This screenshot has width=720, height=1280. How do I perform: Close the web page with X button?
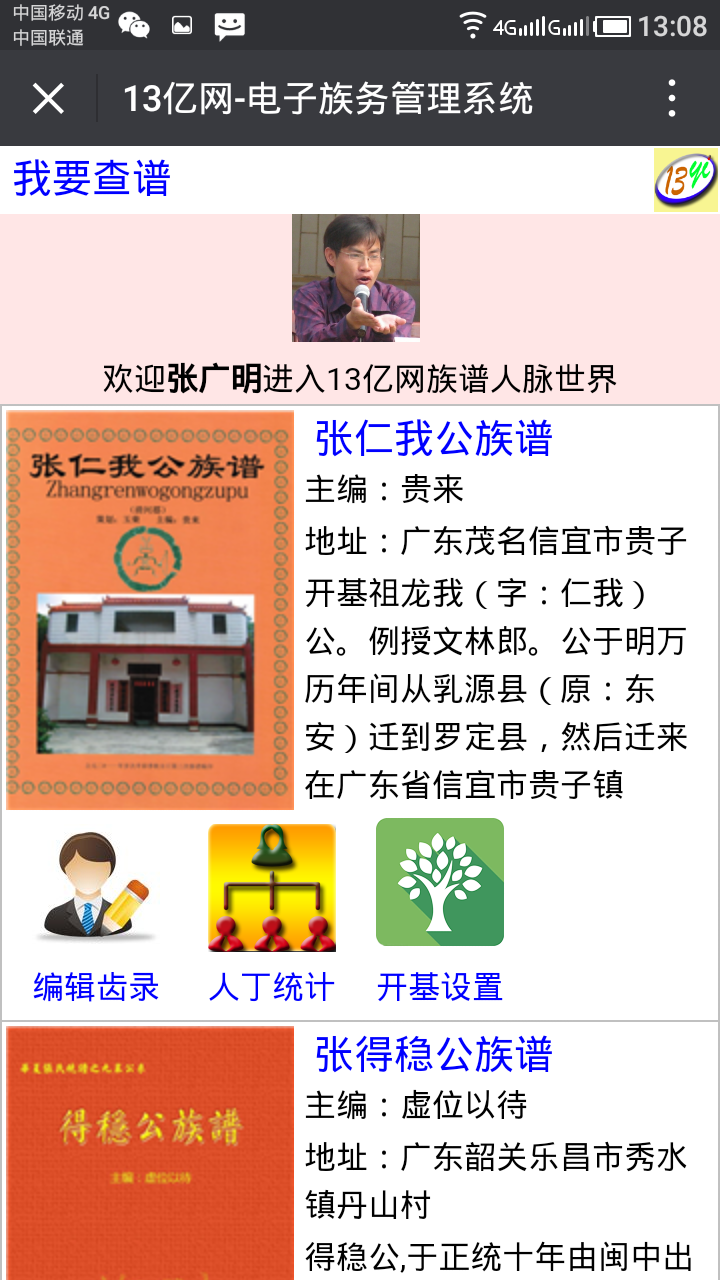(48, 98)
